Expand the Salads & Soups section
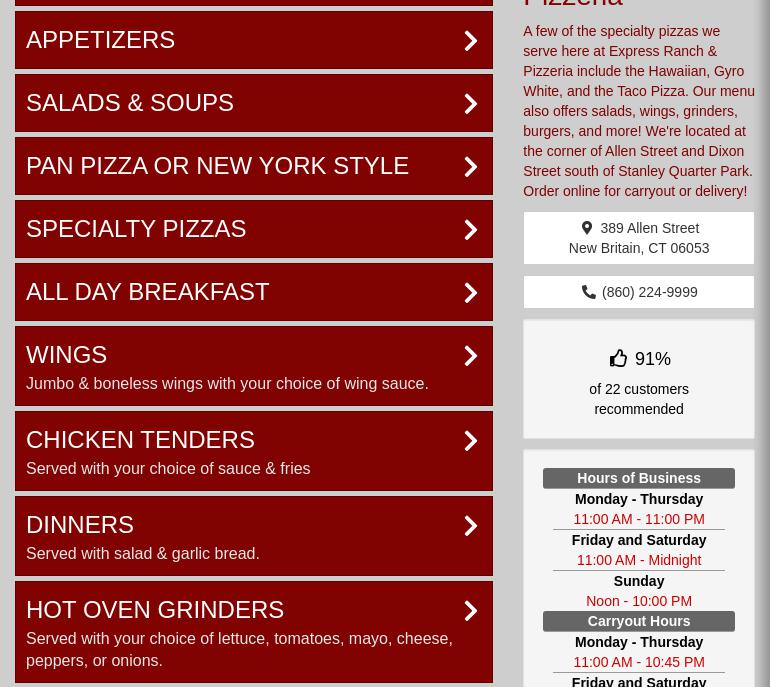 coord(253,103)
